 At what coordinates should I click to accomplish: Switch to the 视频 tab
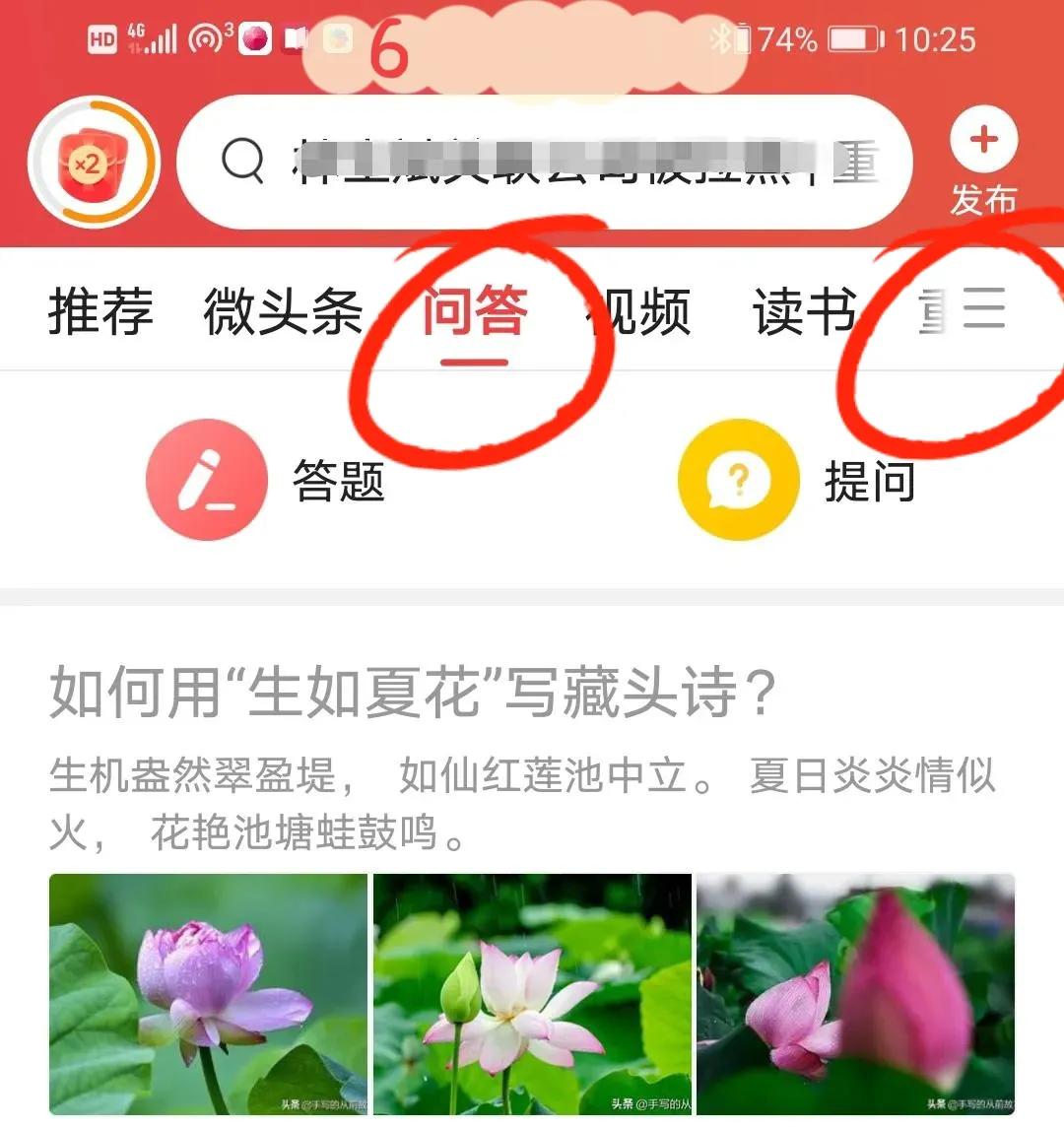tap(637, 310)
